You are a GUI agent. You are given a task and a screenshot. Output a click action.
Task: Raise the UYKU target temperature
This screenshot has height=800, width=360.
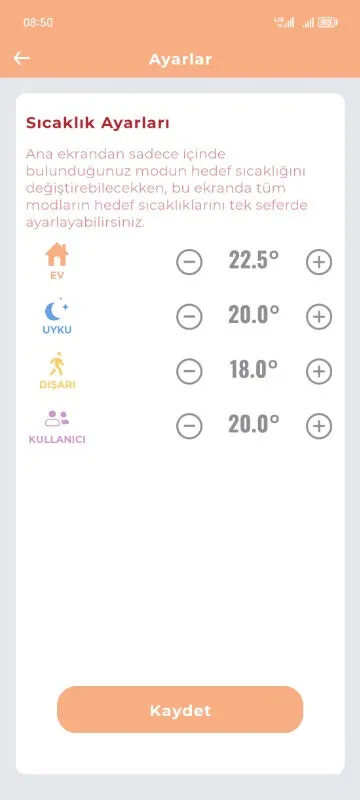[x=319, y=317]
